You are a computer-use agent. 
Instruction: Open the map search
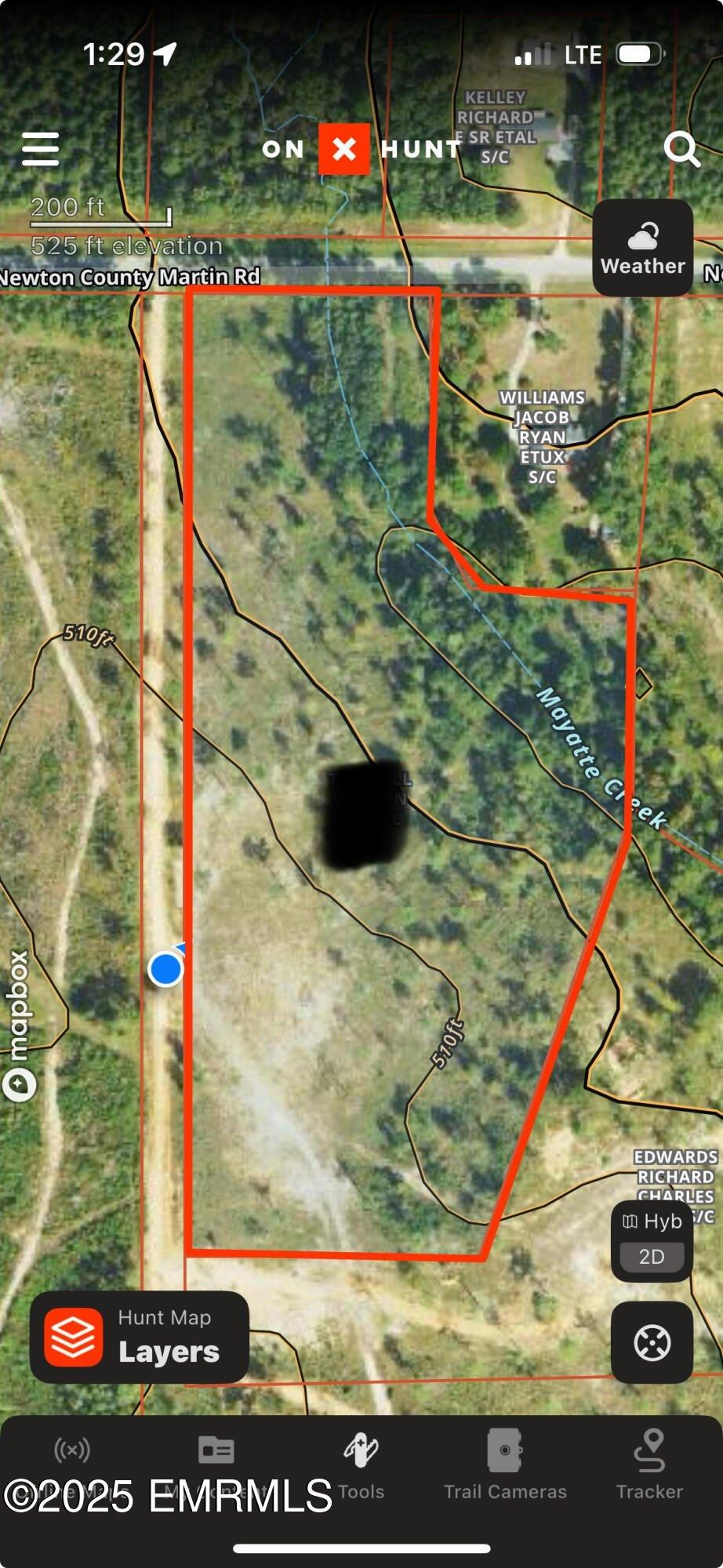[x=681, y=149]
